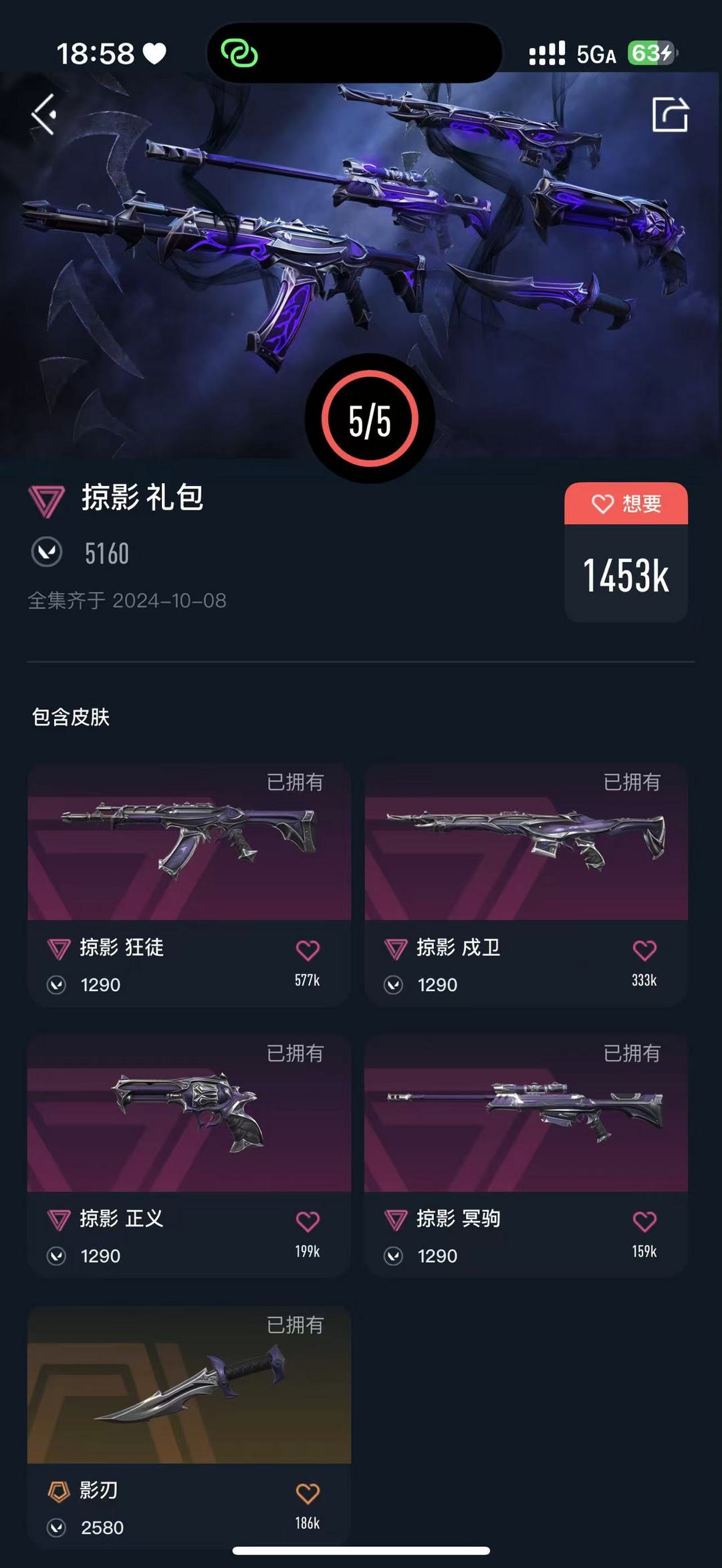The width and height of the screenshot is (722, 1568).
Task: Like the 影刃 skin
Action: point(308,1493)
